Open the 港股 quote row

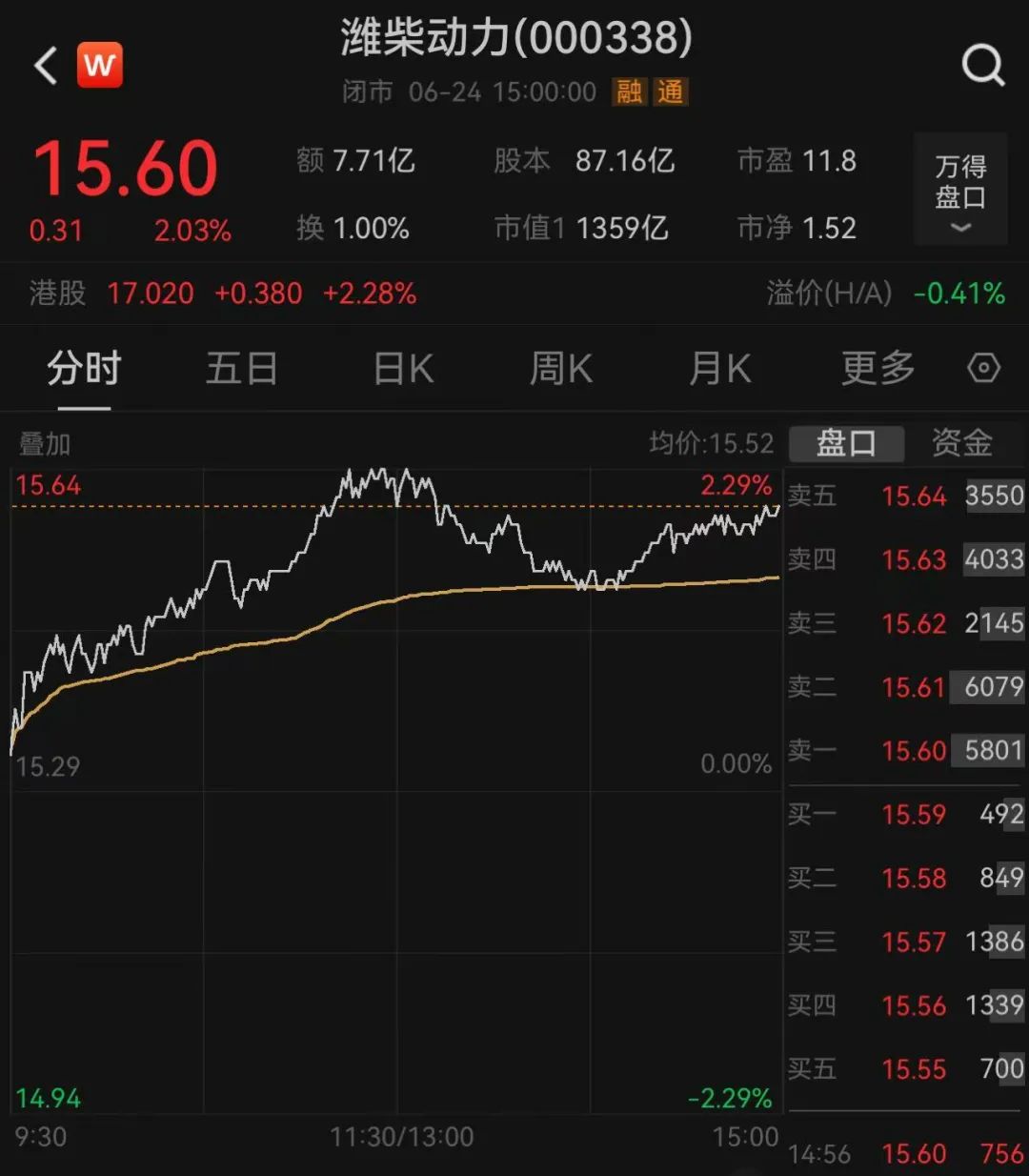223,294
